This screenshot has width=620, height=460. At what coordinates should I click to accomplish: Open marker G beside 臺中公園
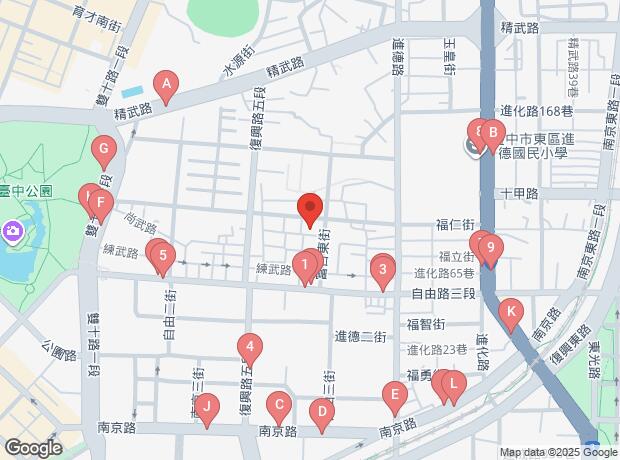tap(103, 152)
